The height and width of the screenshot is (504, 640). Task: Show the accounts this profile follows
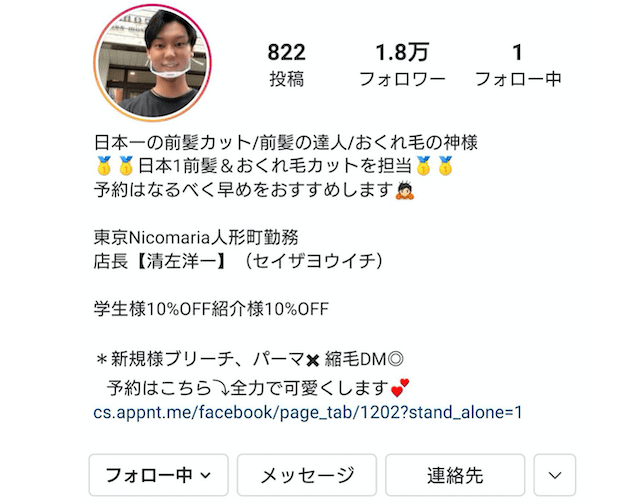tap(517, 64)
